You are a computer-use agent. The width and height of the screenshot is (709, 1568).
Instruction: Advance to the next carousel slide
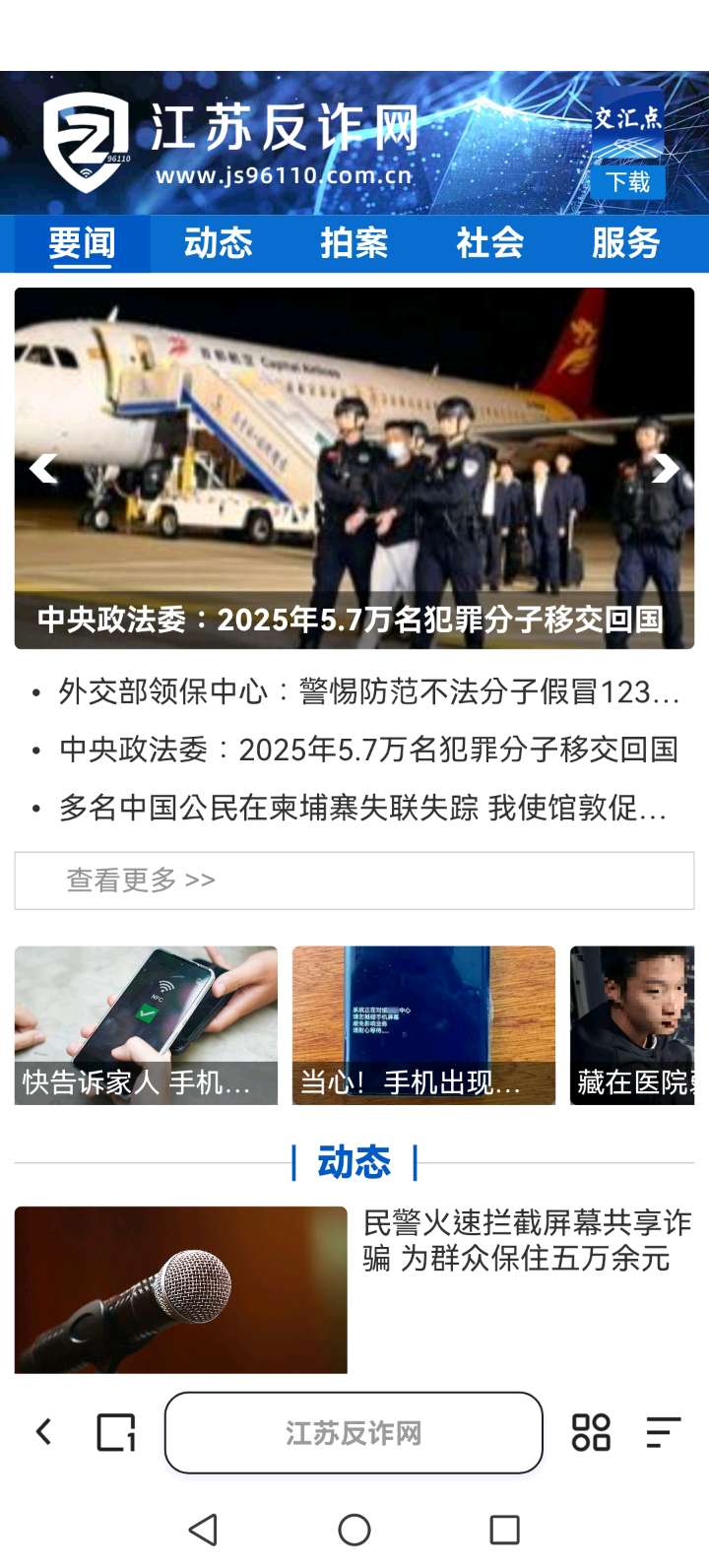(x=666, y=469)
